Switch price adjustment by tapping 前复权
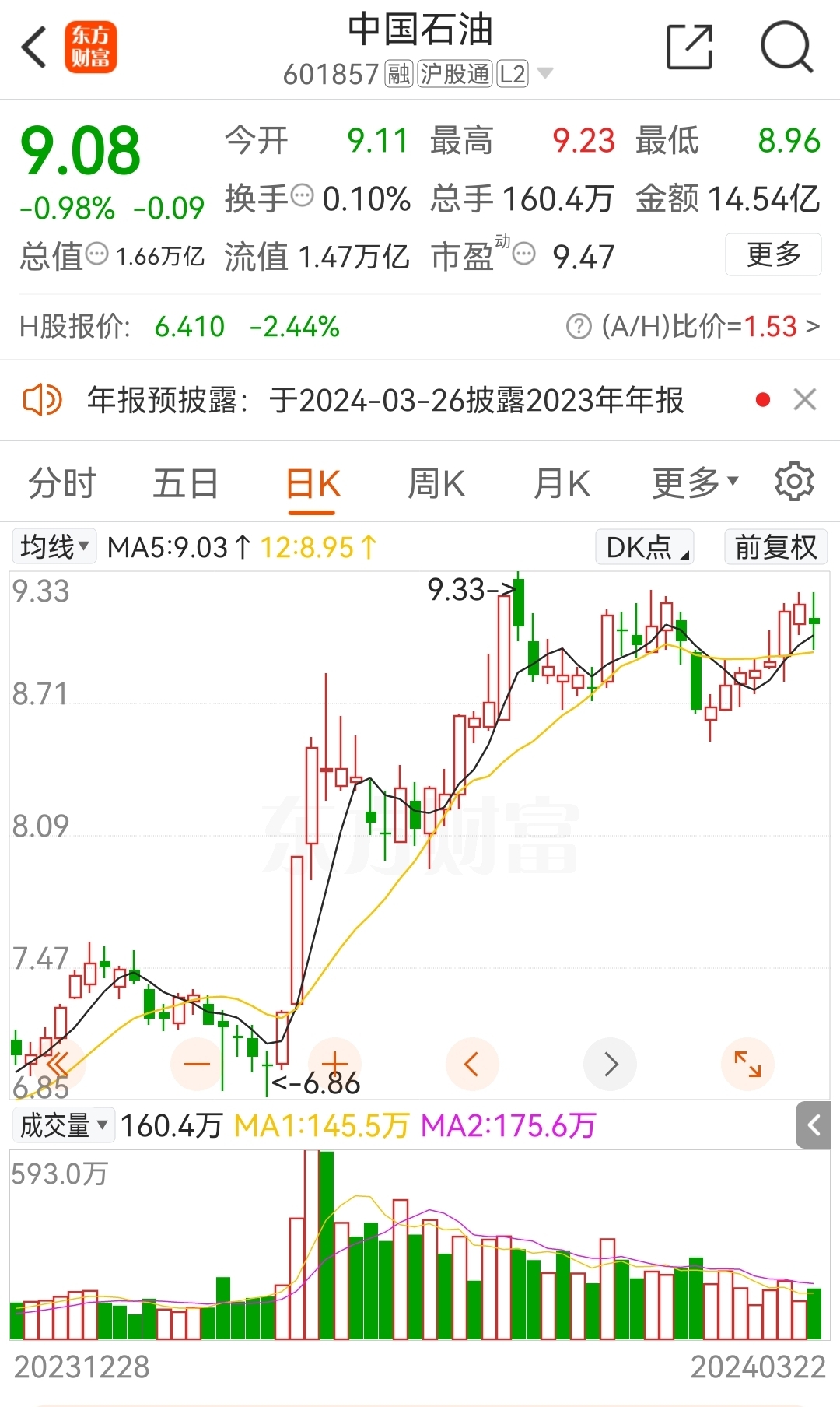This screenshot has width=840, height=1407. (x=775, y=546)
